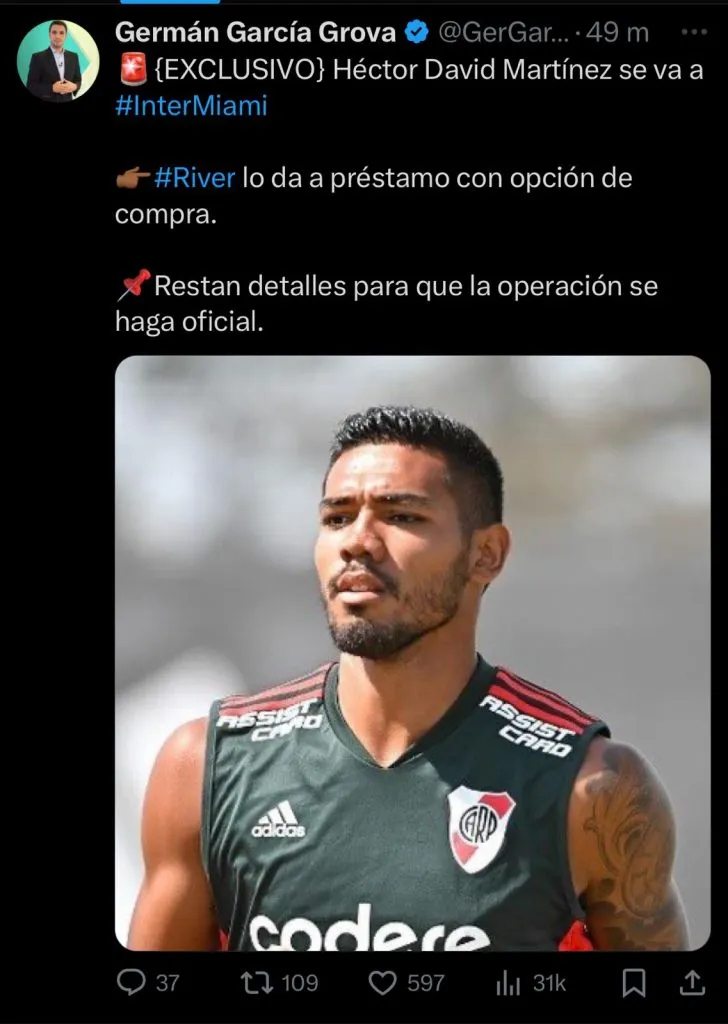This screenshot has width=728, height=1024.
Task: Share this tweet
Action: (x=692, y=983)
